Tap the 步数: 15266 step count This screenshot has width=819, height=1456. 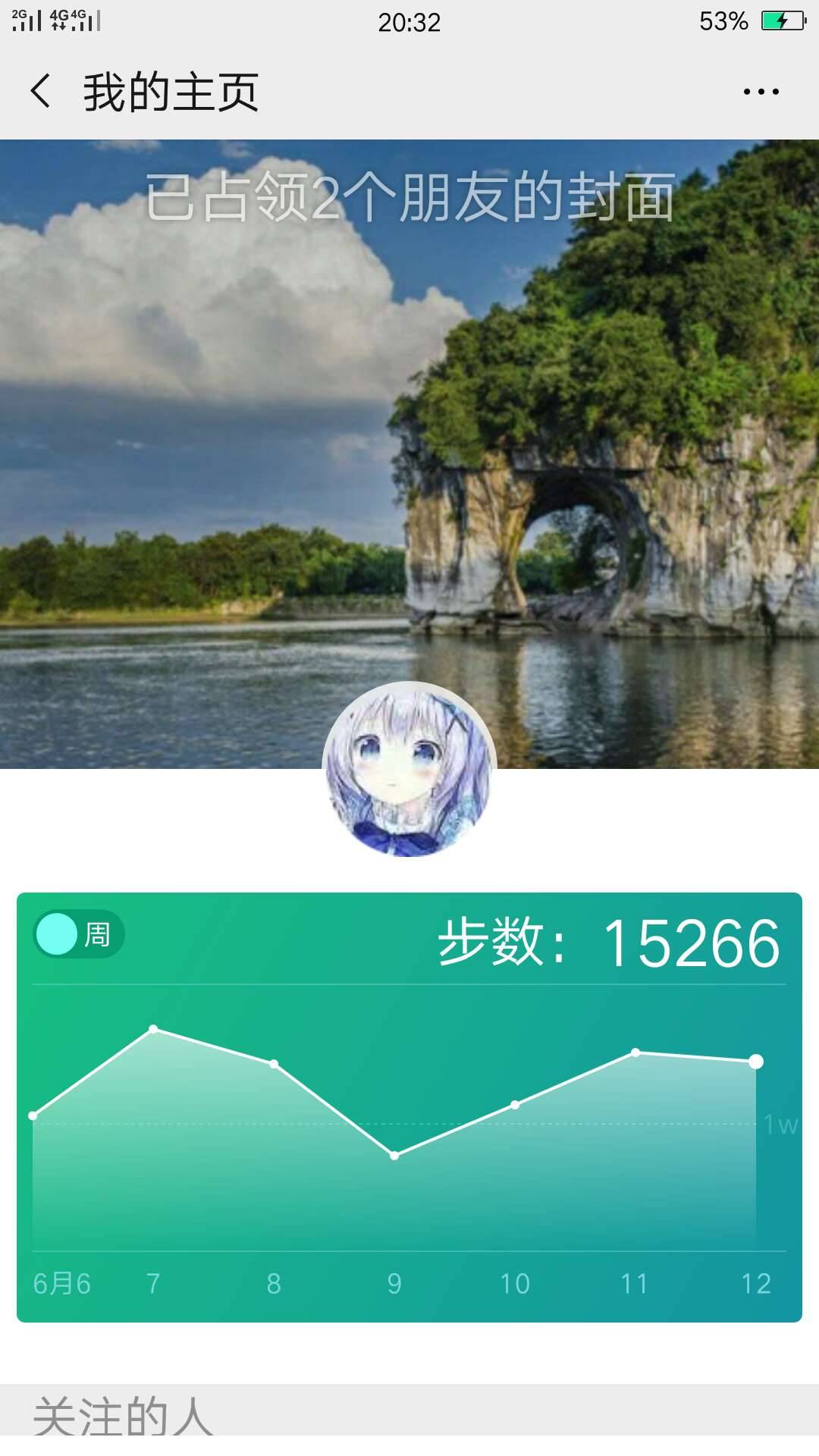click(x=607, y=939)
